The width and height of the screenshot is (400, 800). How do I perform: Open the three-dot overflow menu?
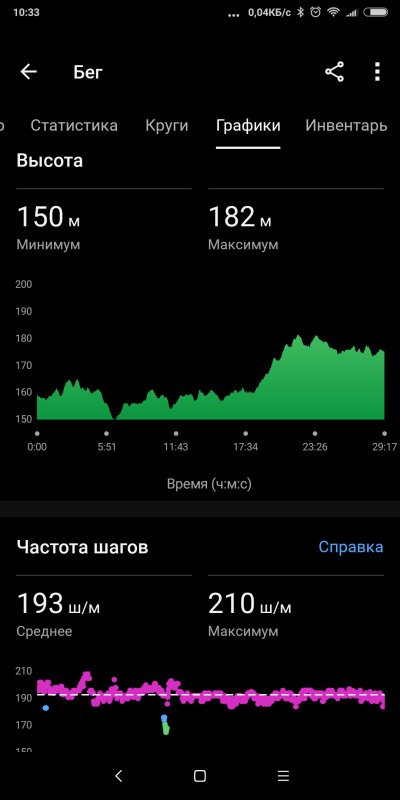click(377, 72)
